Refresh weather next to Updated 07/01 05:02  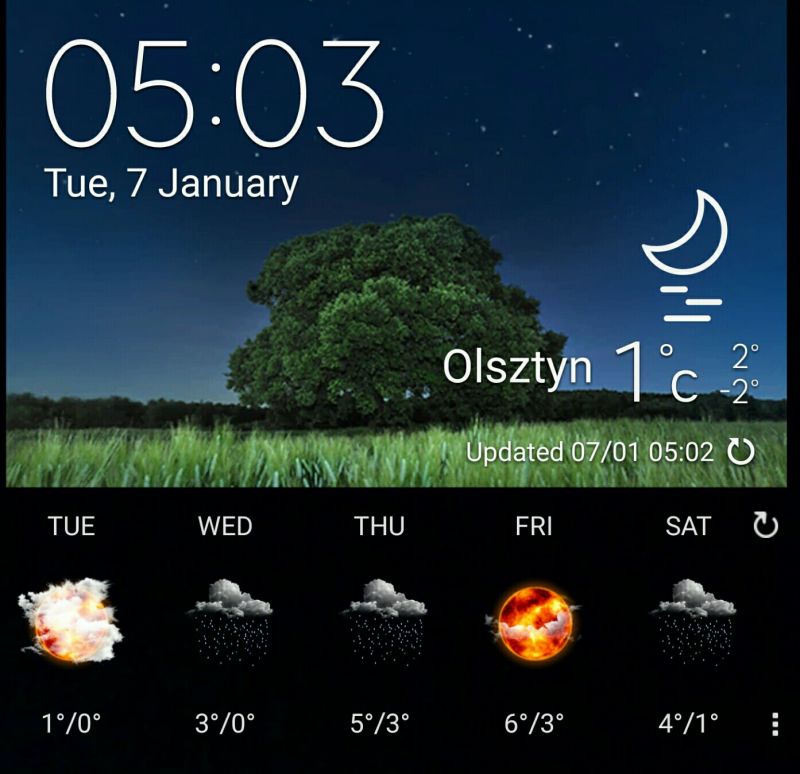point(741,453)
